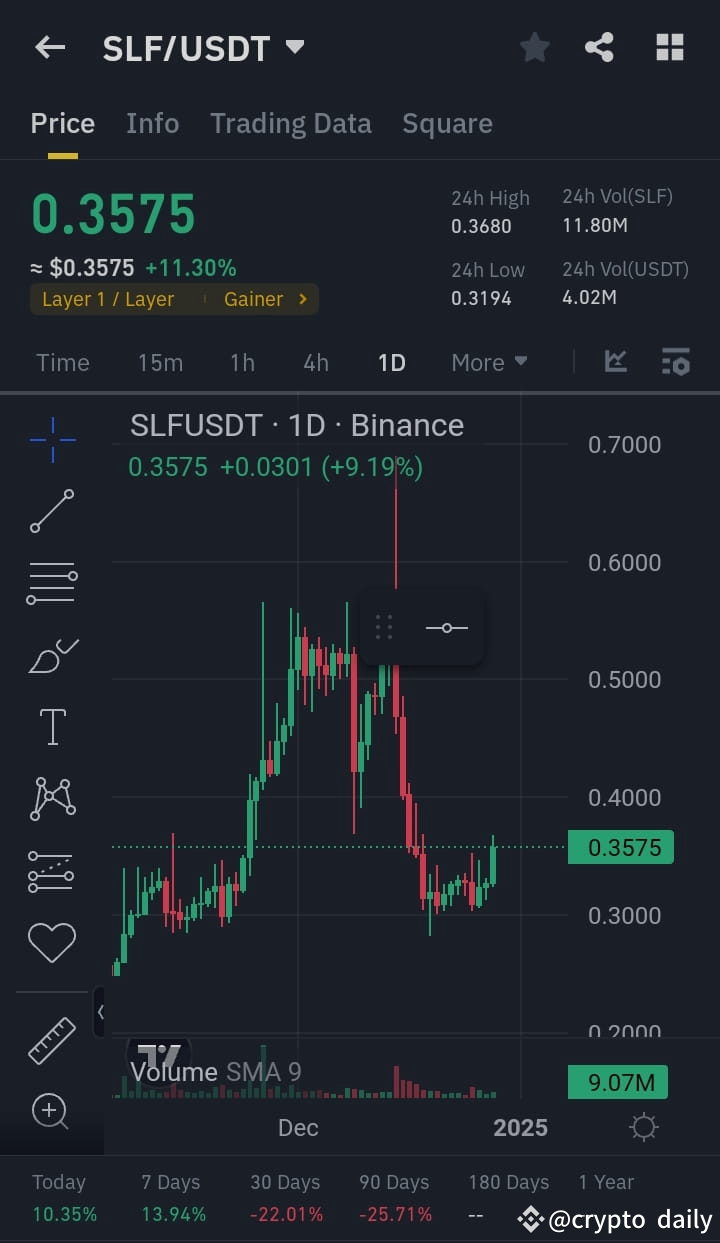This screenshot has width=720, height=1243.
Task: Toggle the favorite star for SLF/USDT
Action: pos(534,47)
